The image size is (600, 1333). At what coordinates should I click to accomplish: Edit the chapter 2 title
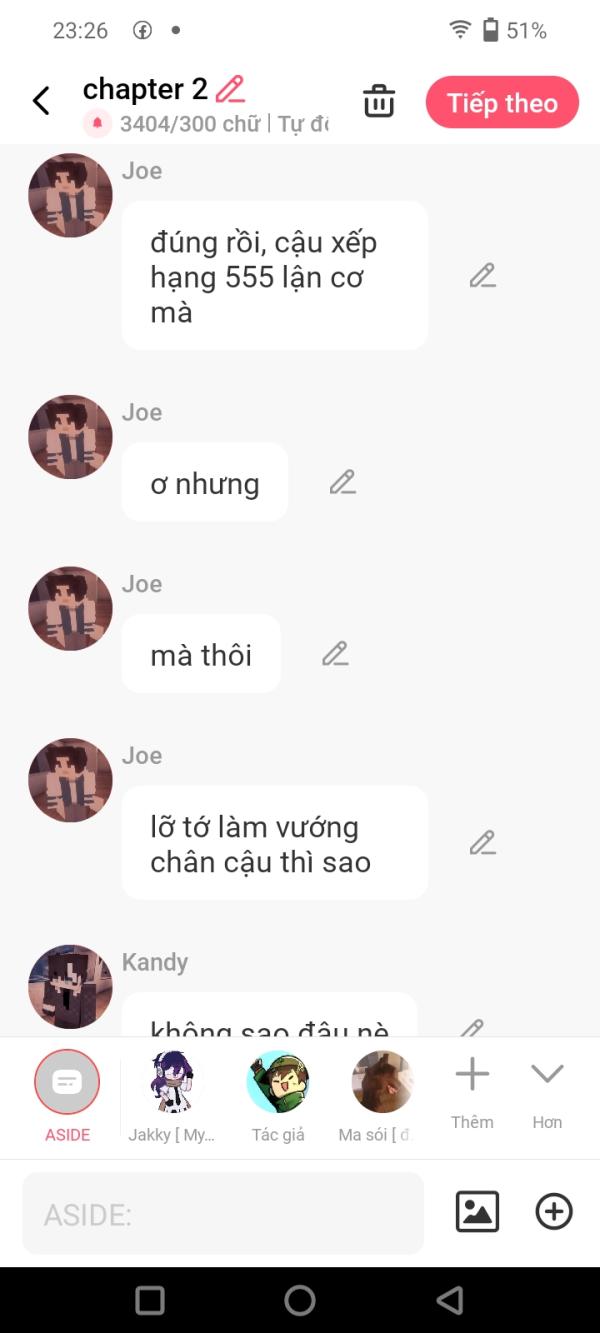pyautogui.click(x=230, y=89)
